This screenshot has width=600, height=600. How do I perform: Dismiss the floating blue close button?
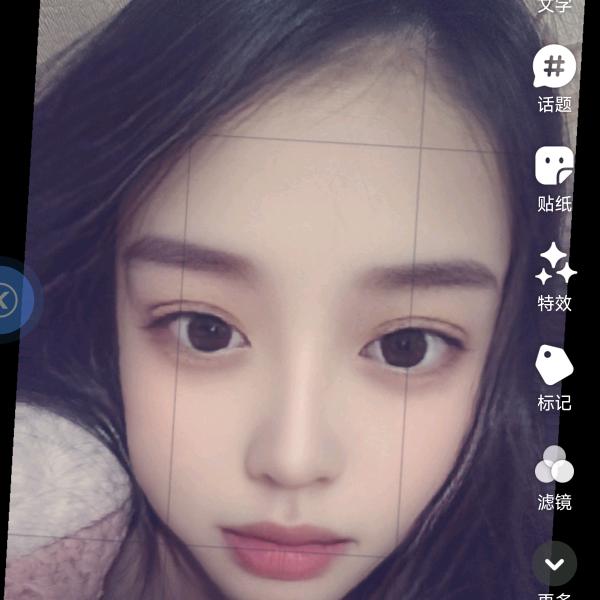[x=8, y=299]
